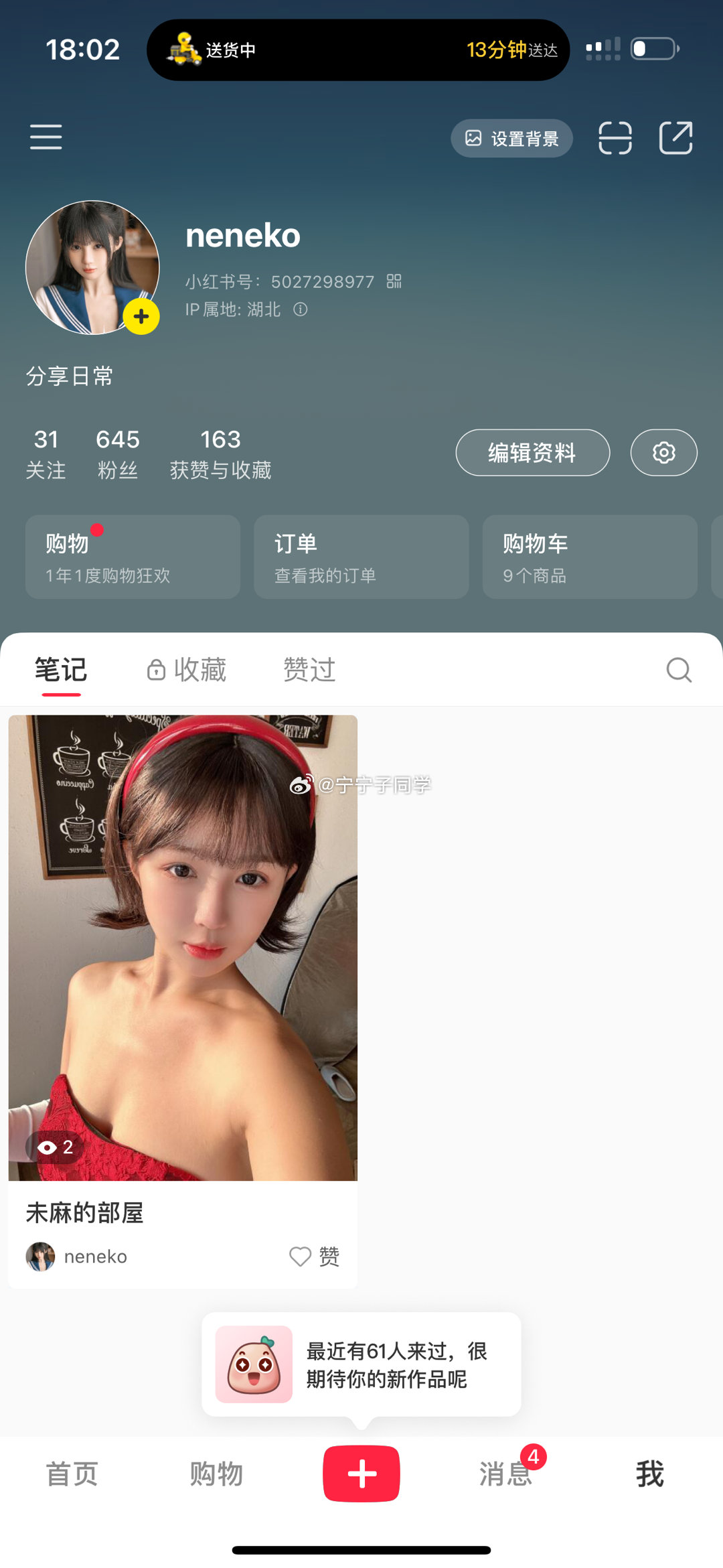
Task: Open the hamburger side menu
Action: pyautogui.click(x=46, y=137)
